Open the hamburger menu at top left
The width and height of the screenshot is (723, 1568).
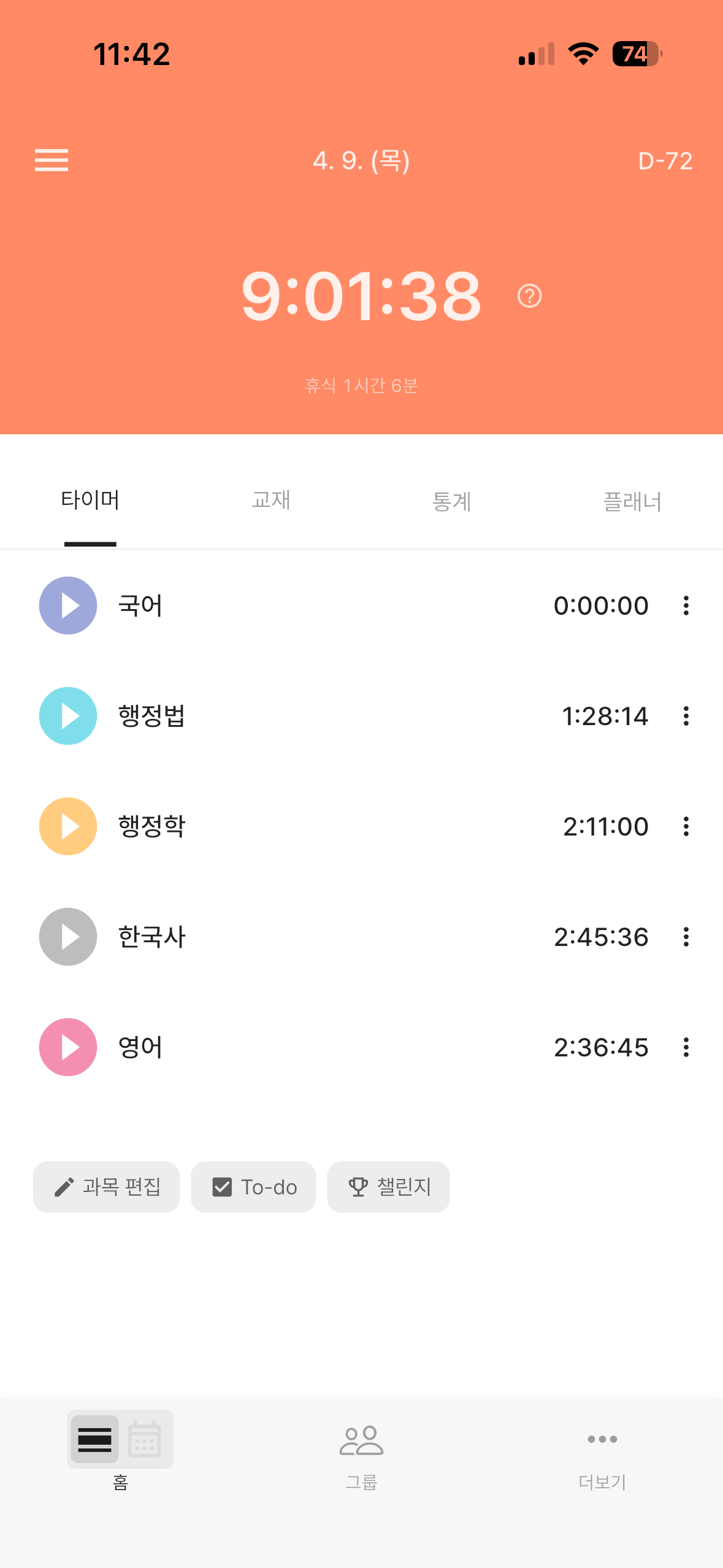tap(51, 160)
